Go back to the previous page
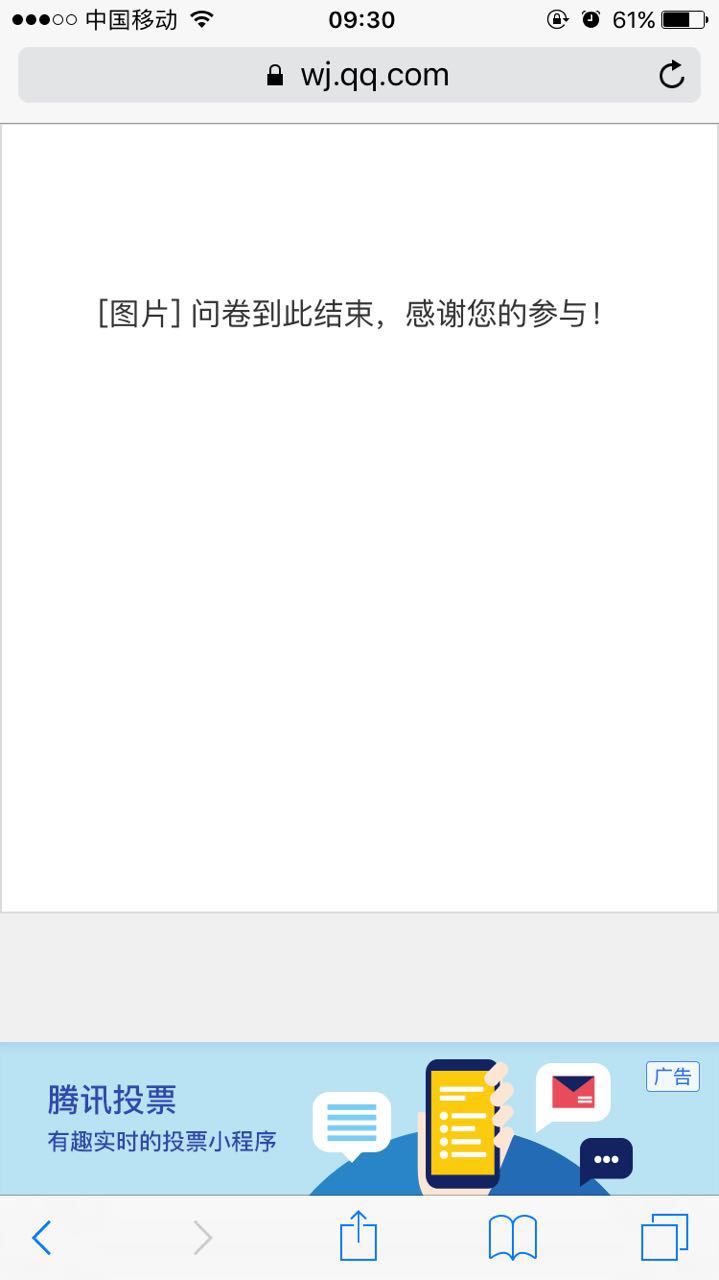Viewport: 719px width, 1280px height. (x=41, y=1238)
